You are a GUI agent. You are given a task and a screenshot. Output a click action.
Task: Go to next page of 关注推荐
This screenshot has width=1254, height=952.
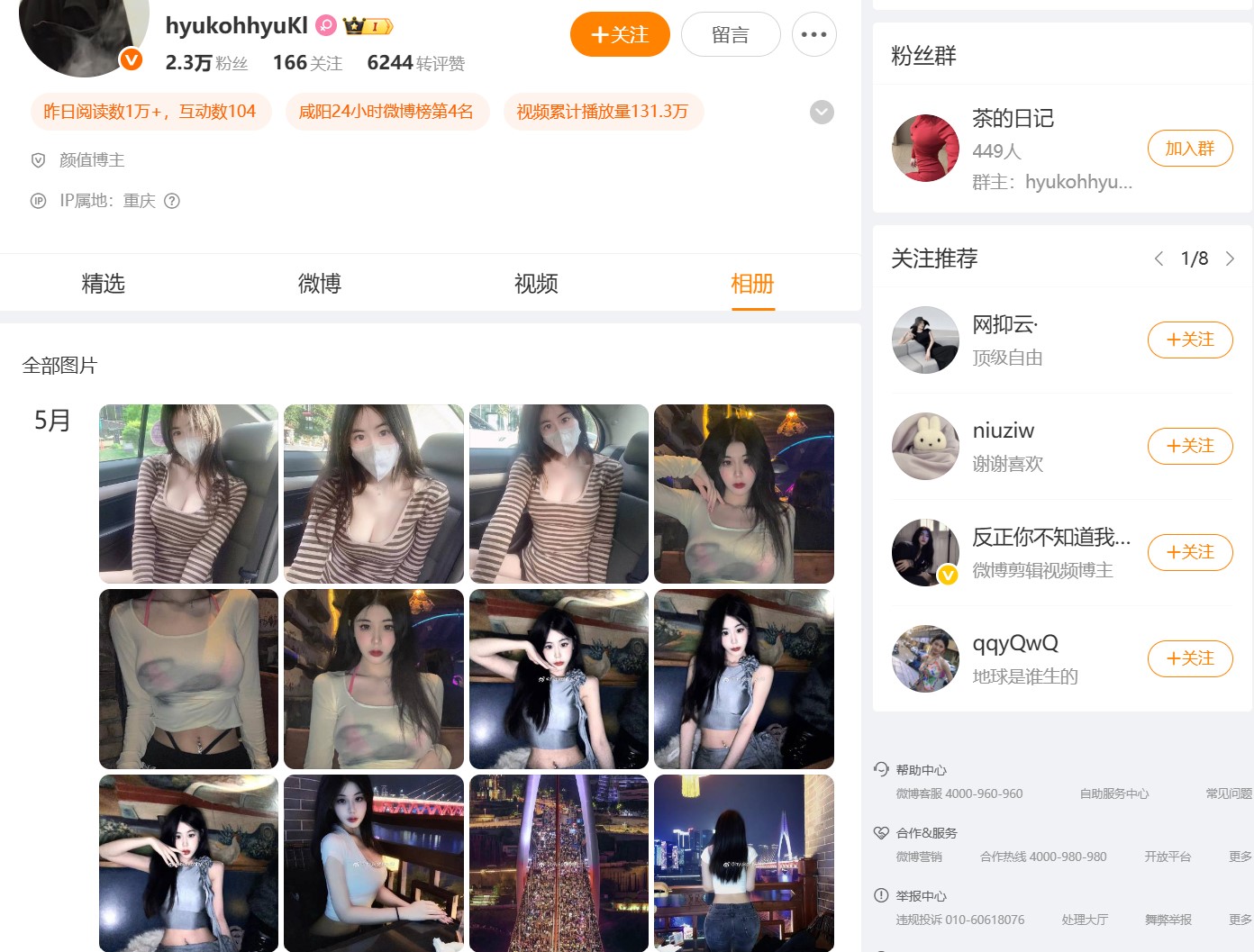(1230, 259)
